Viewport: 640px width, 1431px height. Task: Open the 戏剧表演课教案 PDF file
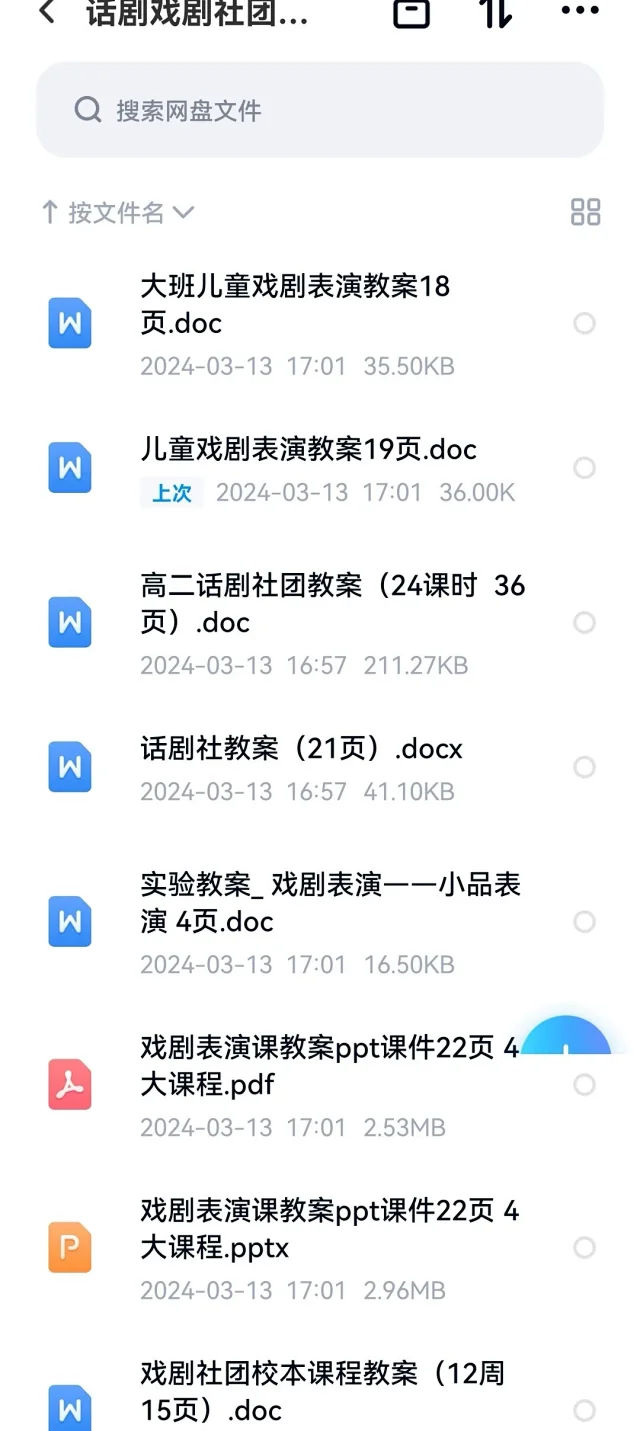320,1085
